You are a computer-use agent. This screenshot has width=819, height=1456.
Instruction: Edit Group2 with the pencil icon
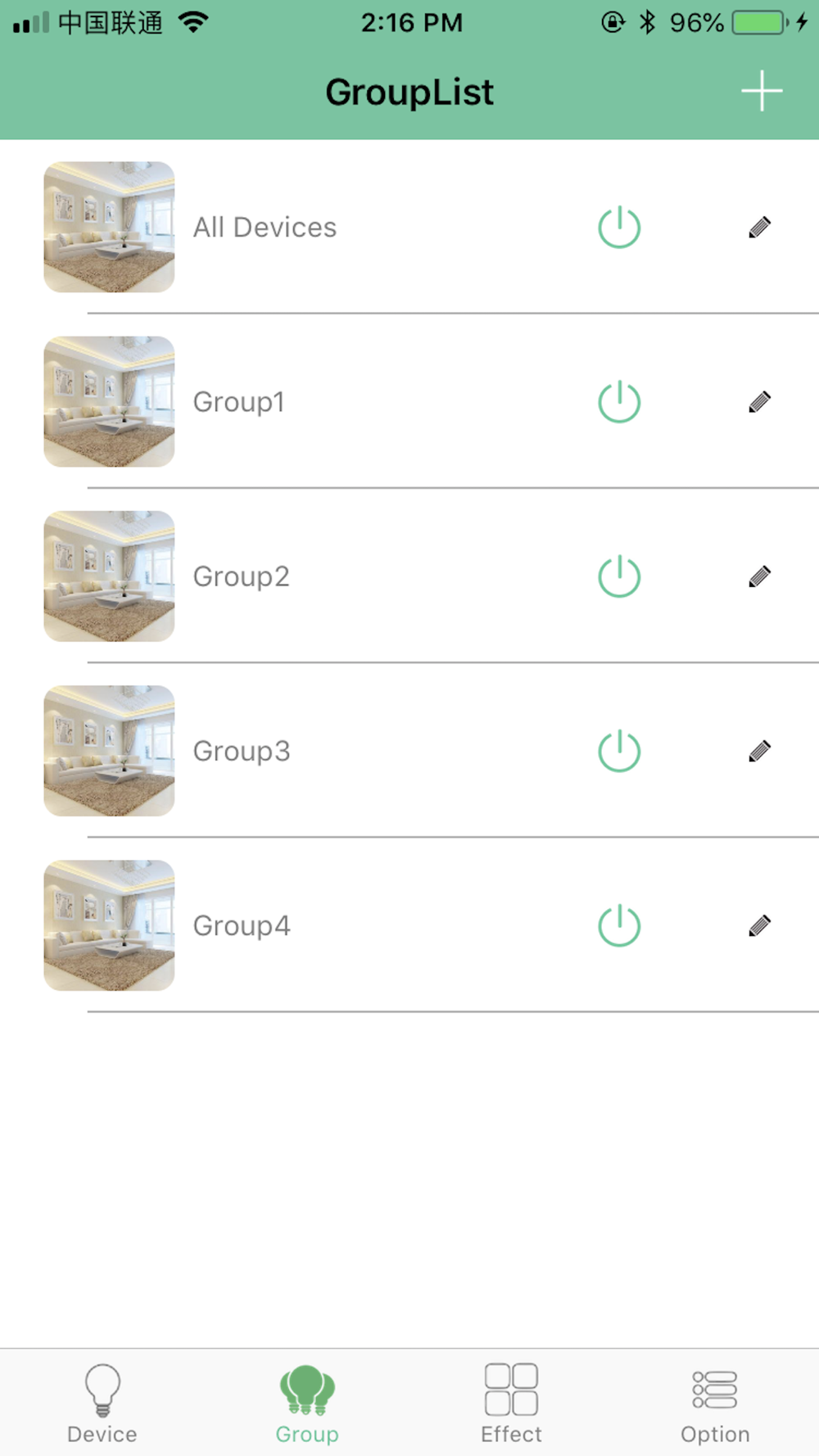pos(760,577)
